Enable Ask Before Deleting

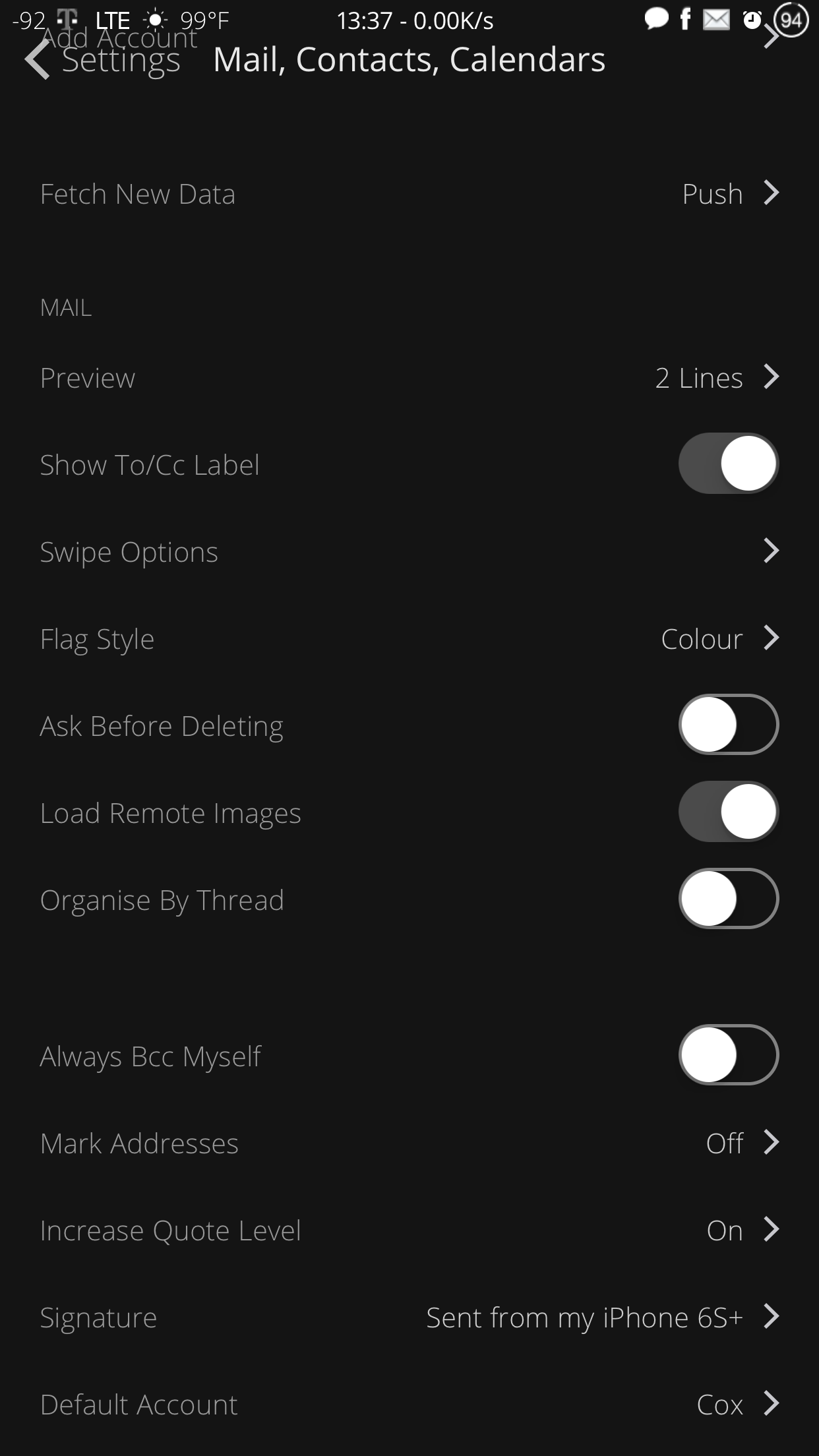click(x=728, y=725)
